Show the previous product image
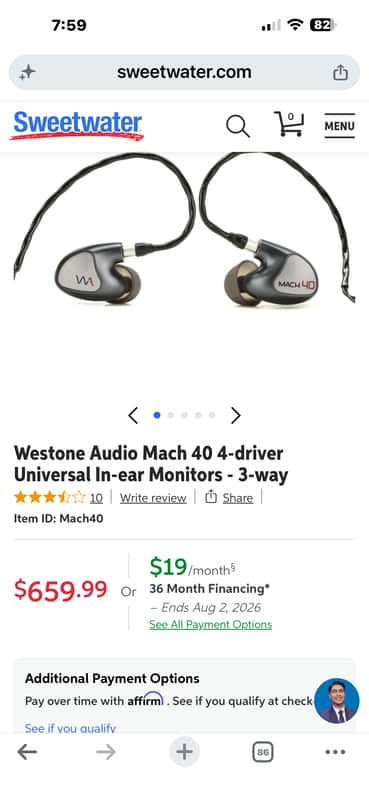This screenshot has height=800, width=369. pyautogui.click(x=133, y=416)
